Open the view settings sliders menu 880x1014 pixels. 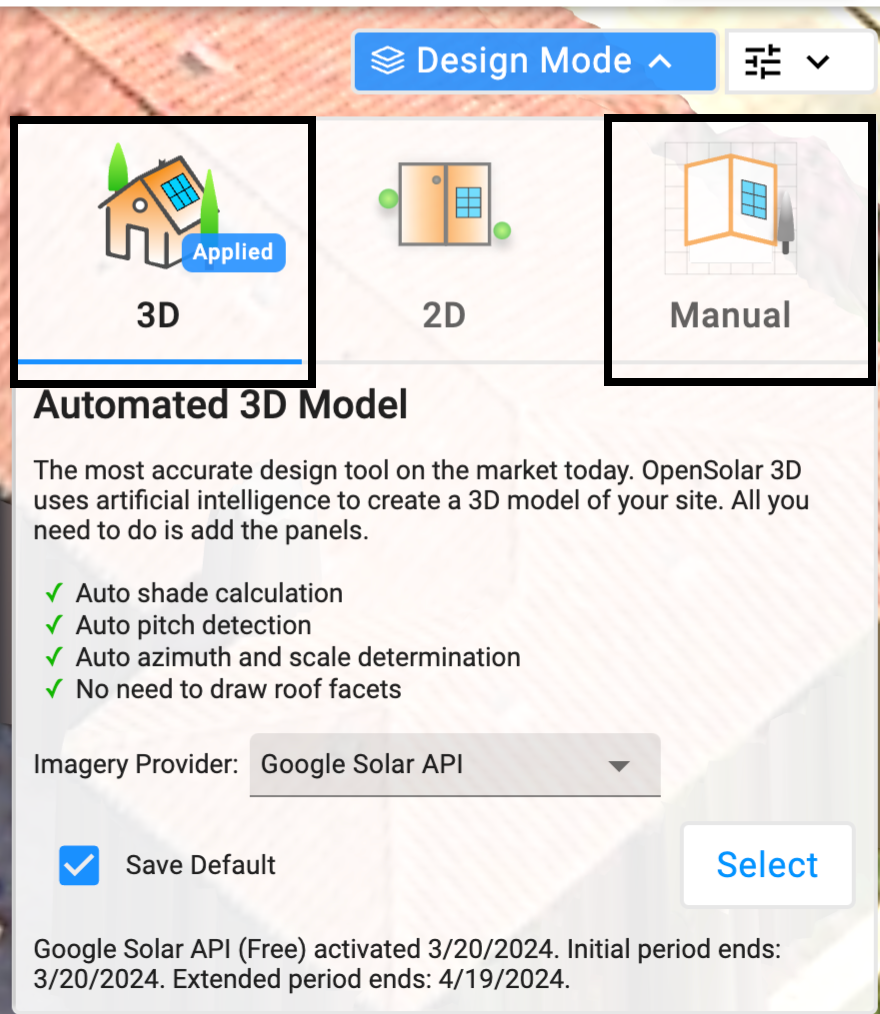pyautogui.click(x=787, y=62)
